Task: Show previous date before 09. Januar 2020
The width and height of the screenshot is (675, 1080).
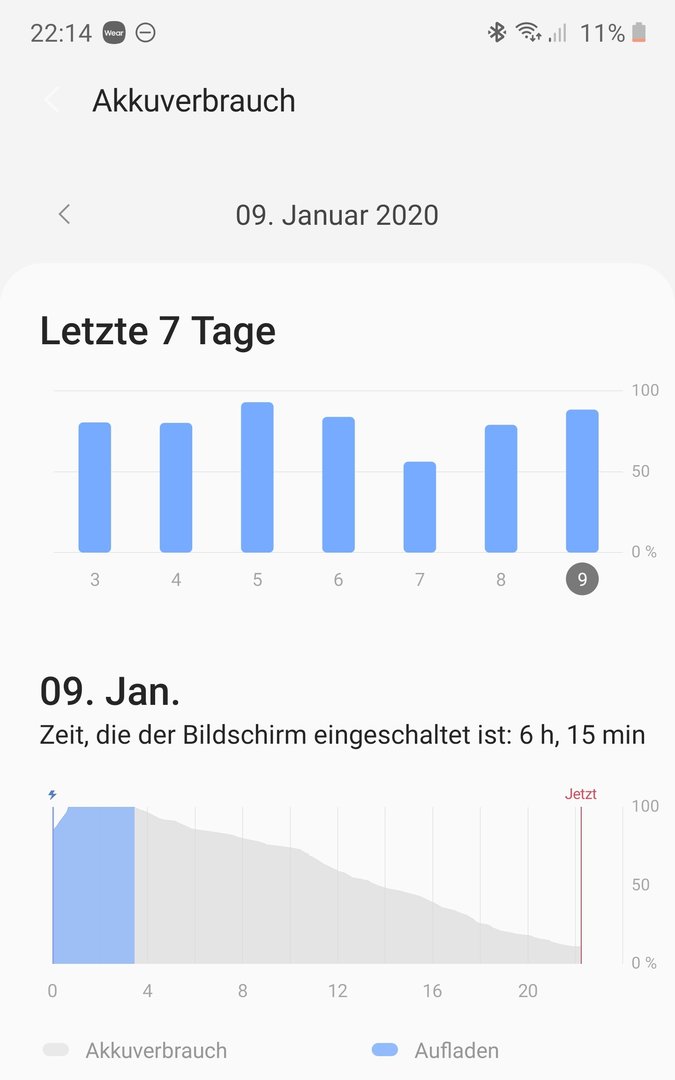Action: point(64,214)
